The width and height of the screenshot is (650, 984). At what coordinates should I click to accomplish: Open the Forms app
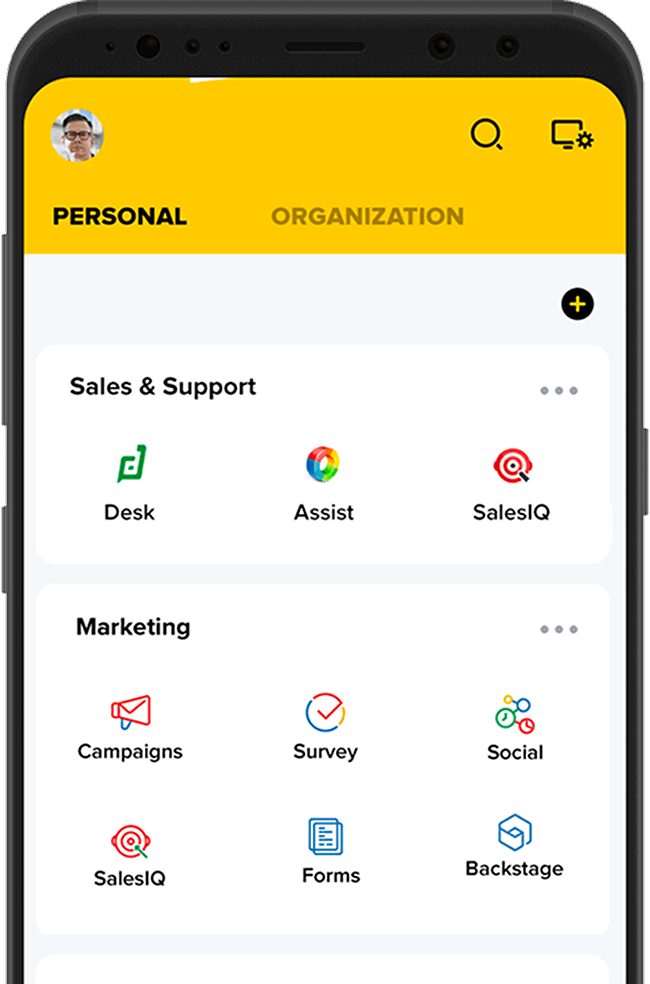click(329, 850)
